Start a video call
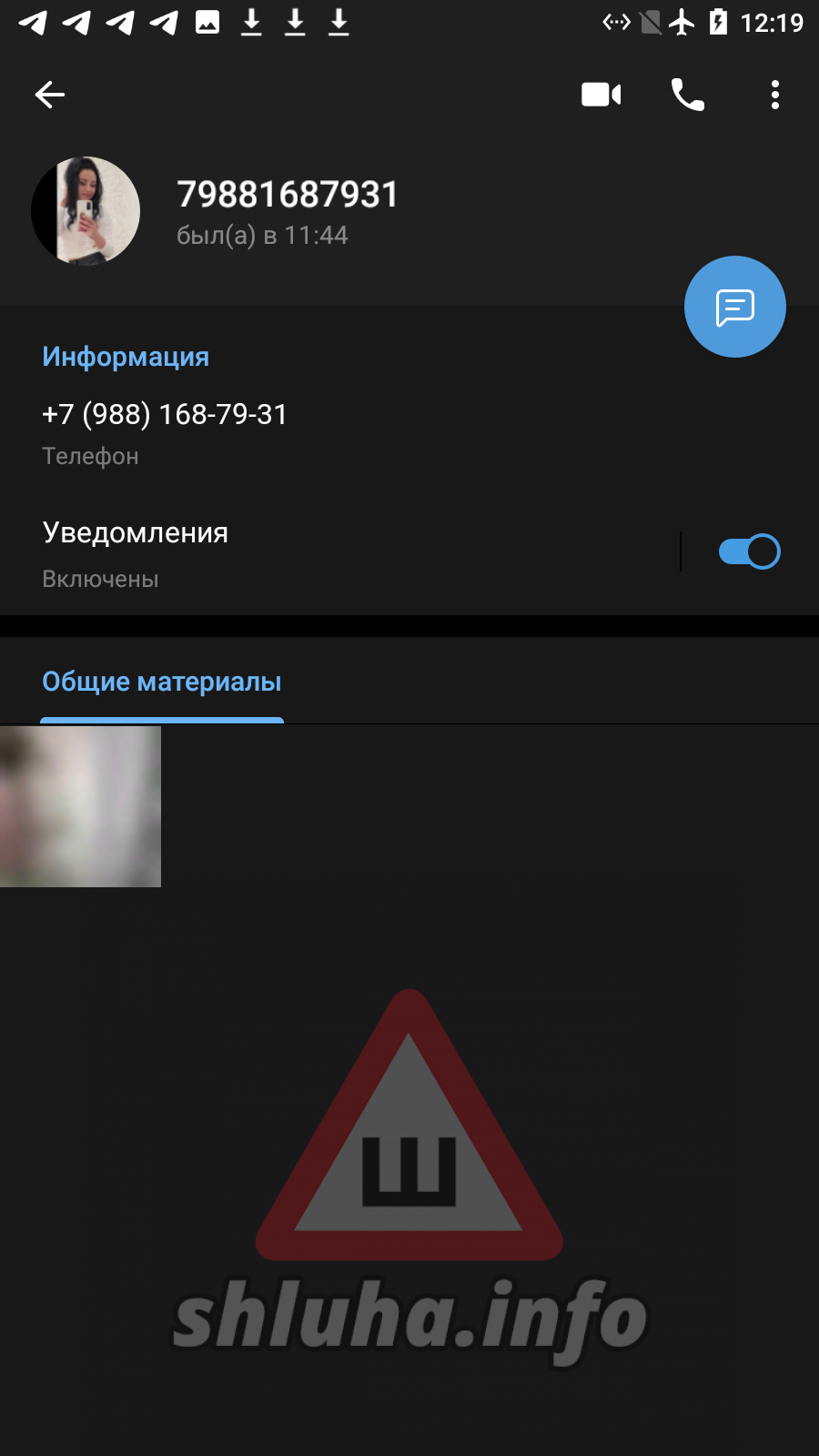The image size is (819, 1456). click(602, 95)
